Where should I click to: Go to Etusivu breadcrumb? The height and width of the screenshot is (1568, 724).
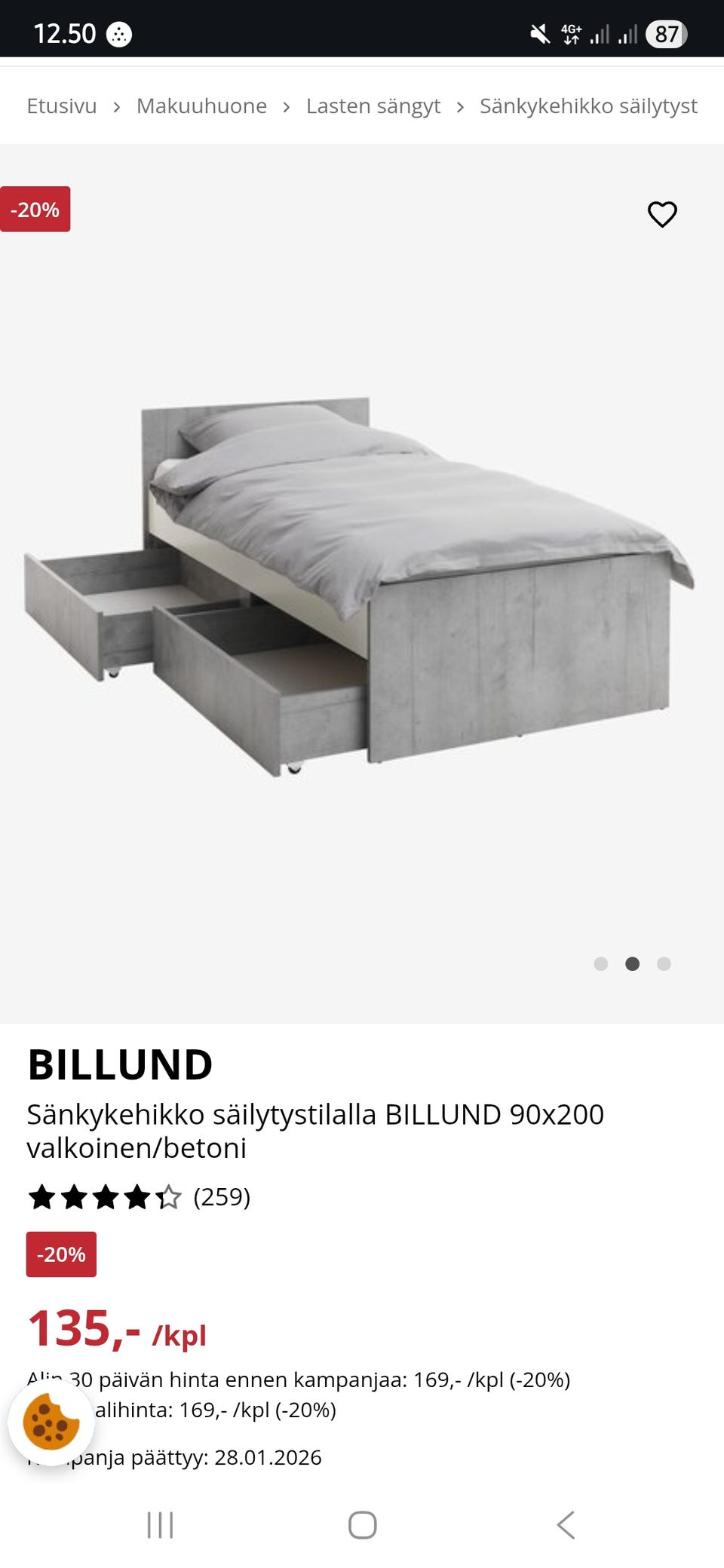pos(62,106)
